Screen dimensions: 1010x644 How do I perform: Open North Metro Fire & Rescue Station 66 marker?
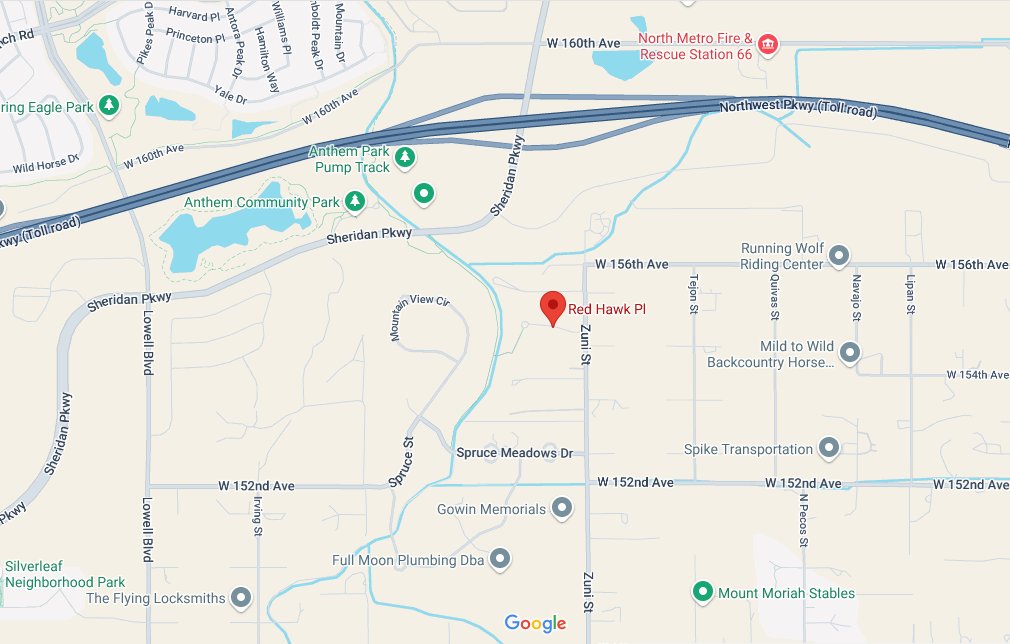768,44
